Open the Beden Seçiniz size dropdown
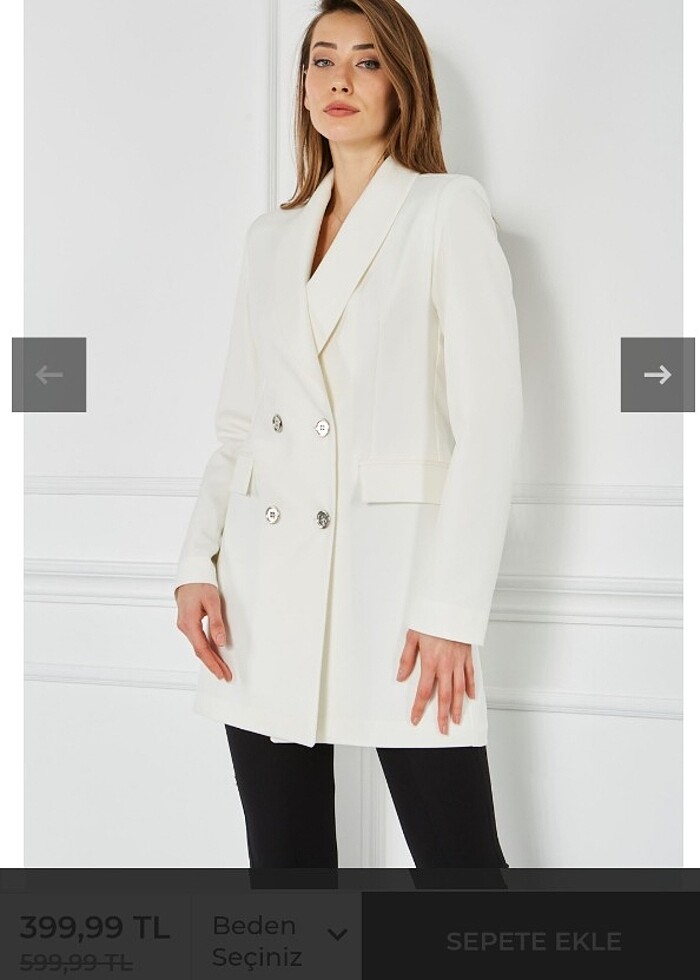This screenshot has height=980, width=700. pos(278,939)
